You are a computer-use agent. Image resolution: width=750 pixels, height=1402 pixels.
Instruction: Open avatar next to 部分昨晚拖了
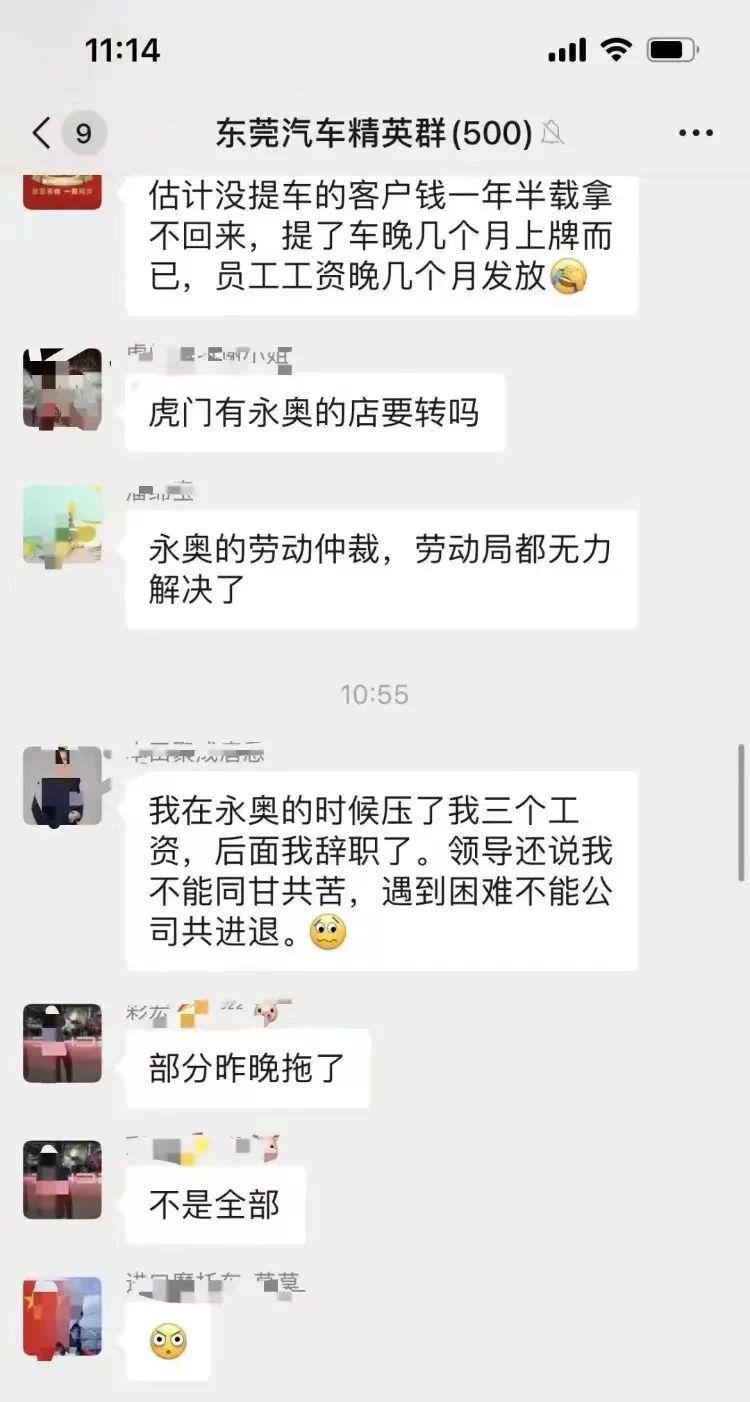(62, 1043)
